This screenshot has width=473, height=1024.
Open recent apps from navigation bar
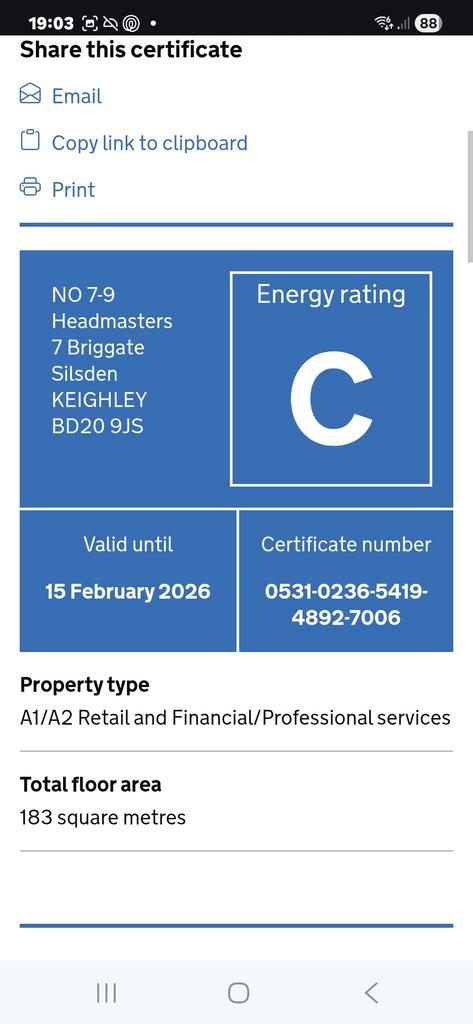point(106,993)
